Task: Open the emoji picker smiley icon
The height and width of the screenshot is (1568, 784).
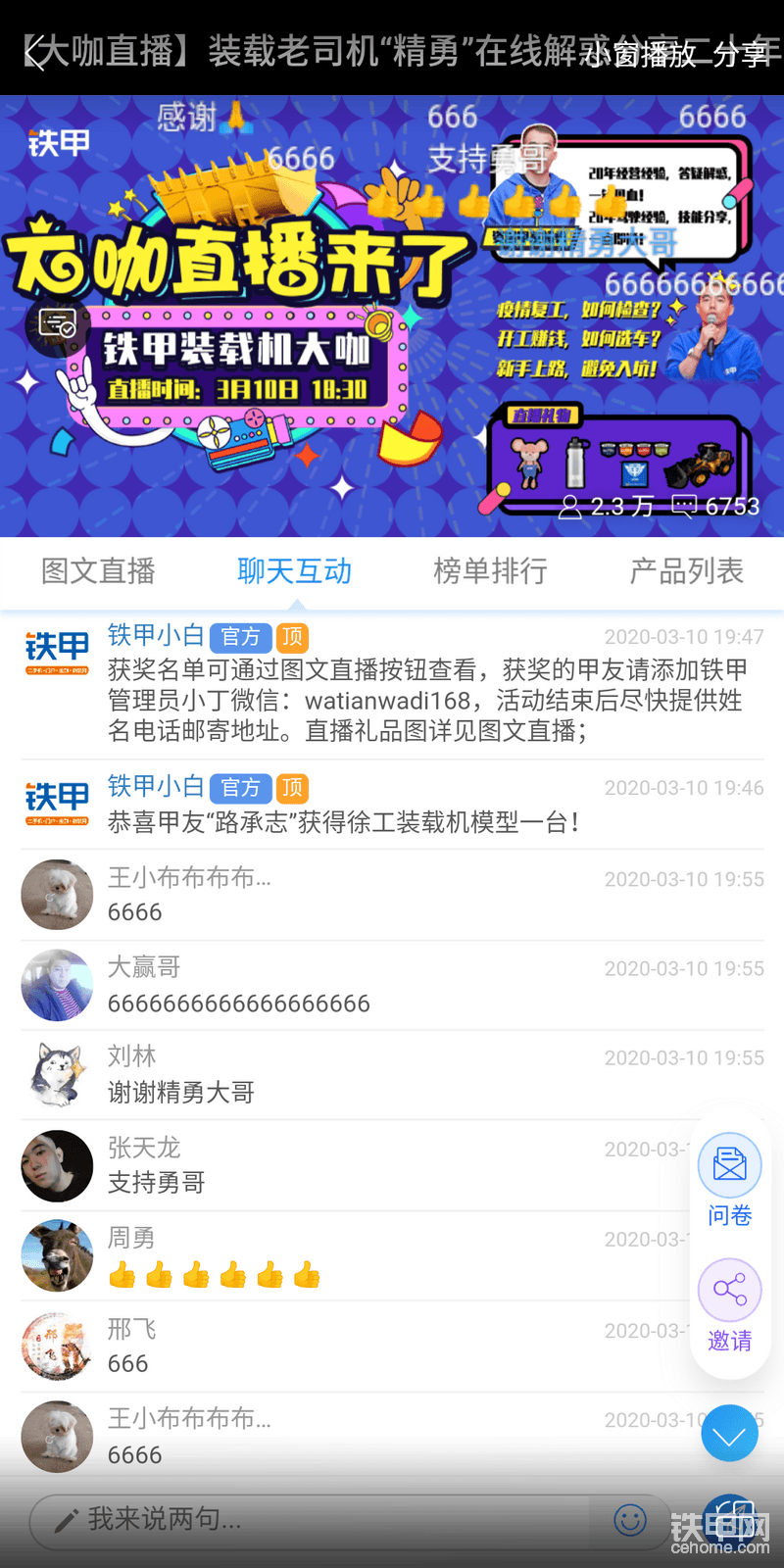Action: click(630, 1520)
